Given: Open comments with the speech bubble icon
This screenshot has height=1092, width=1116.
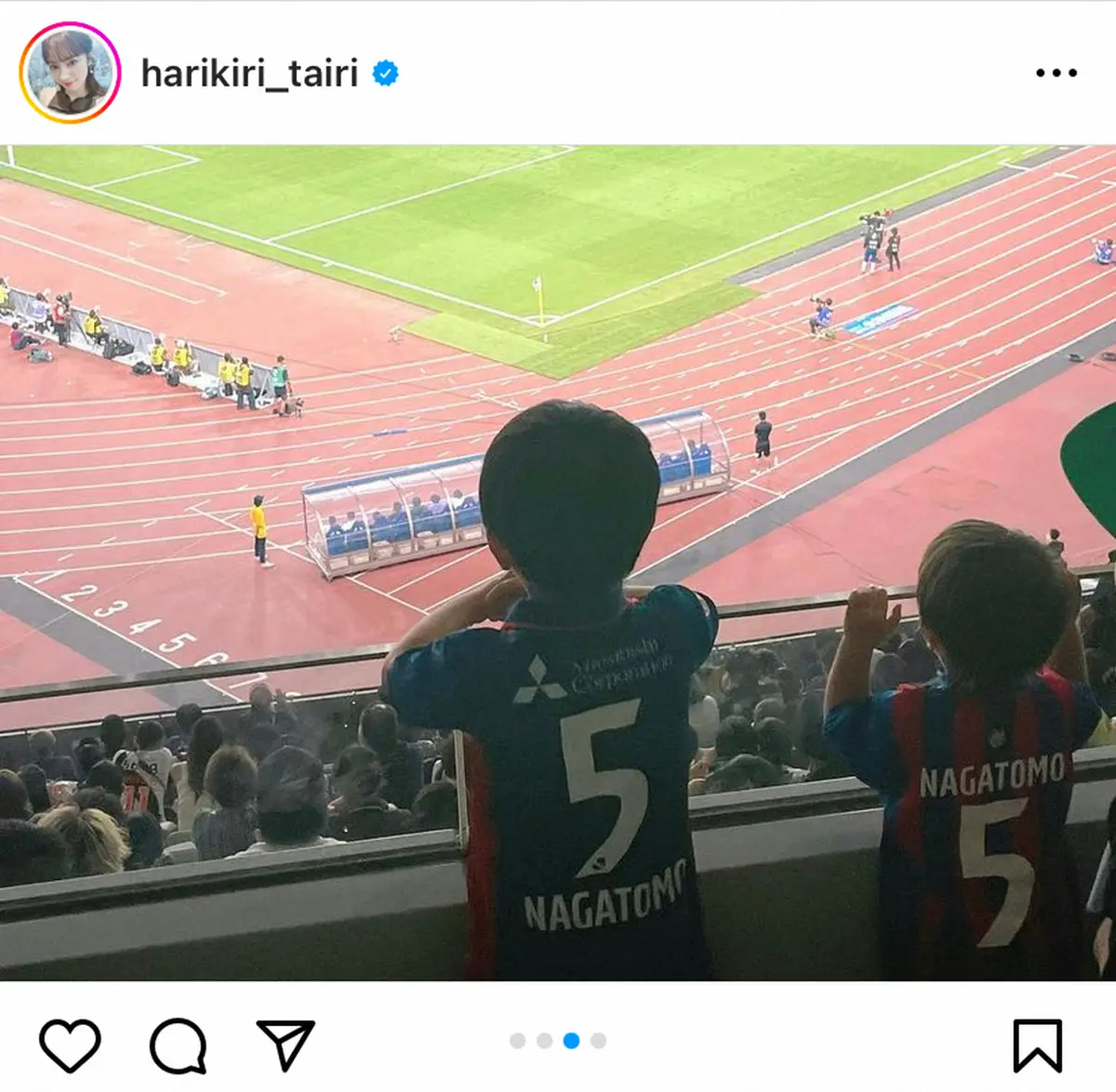Looking at the screenshot, I should pos(178,1045).
